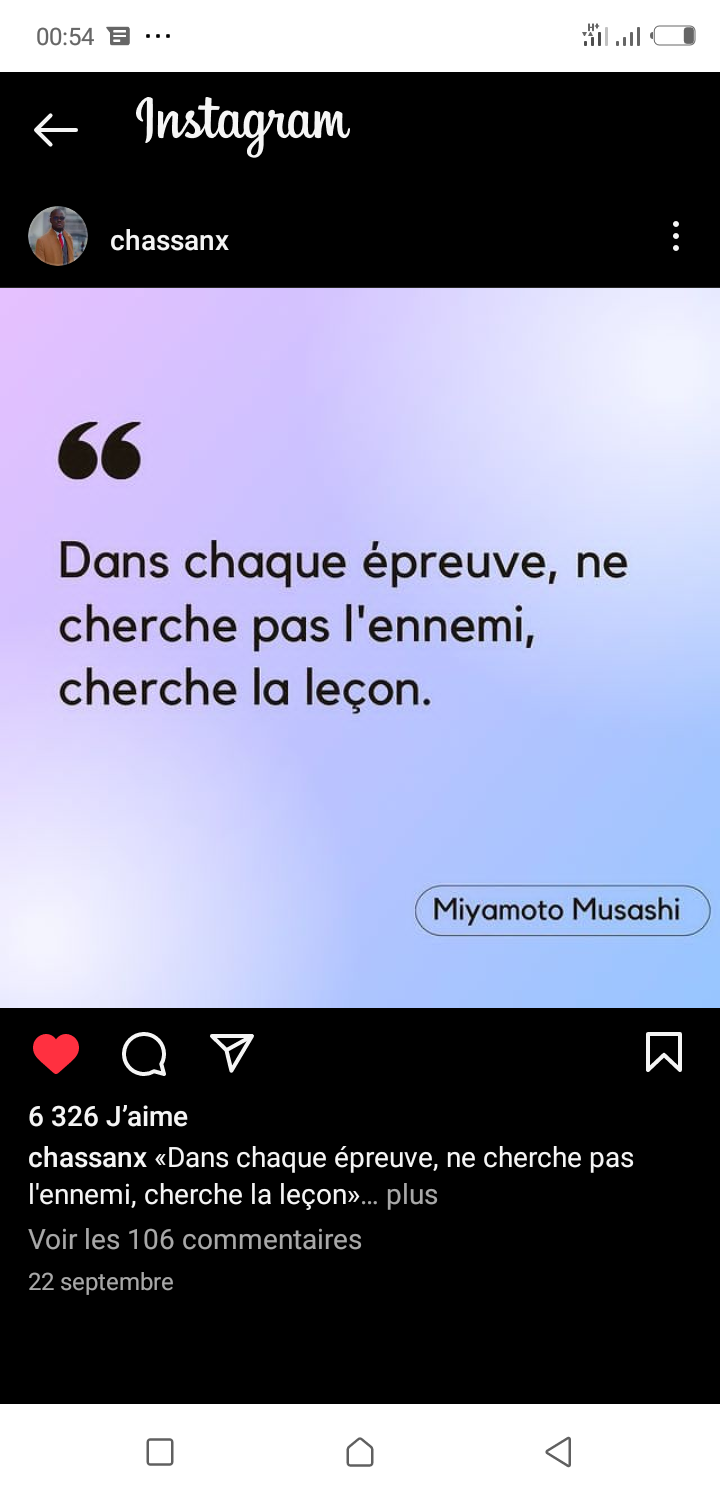The image size is (720, 1500).
Task: Tap the system home button
Action: pos(360,1452)
